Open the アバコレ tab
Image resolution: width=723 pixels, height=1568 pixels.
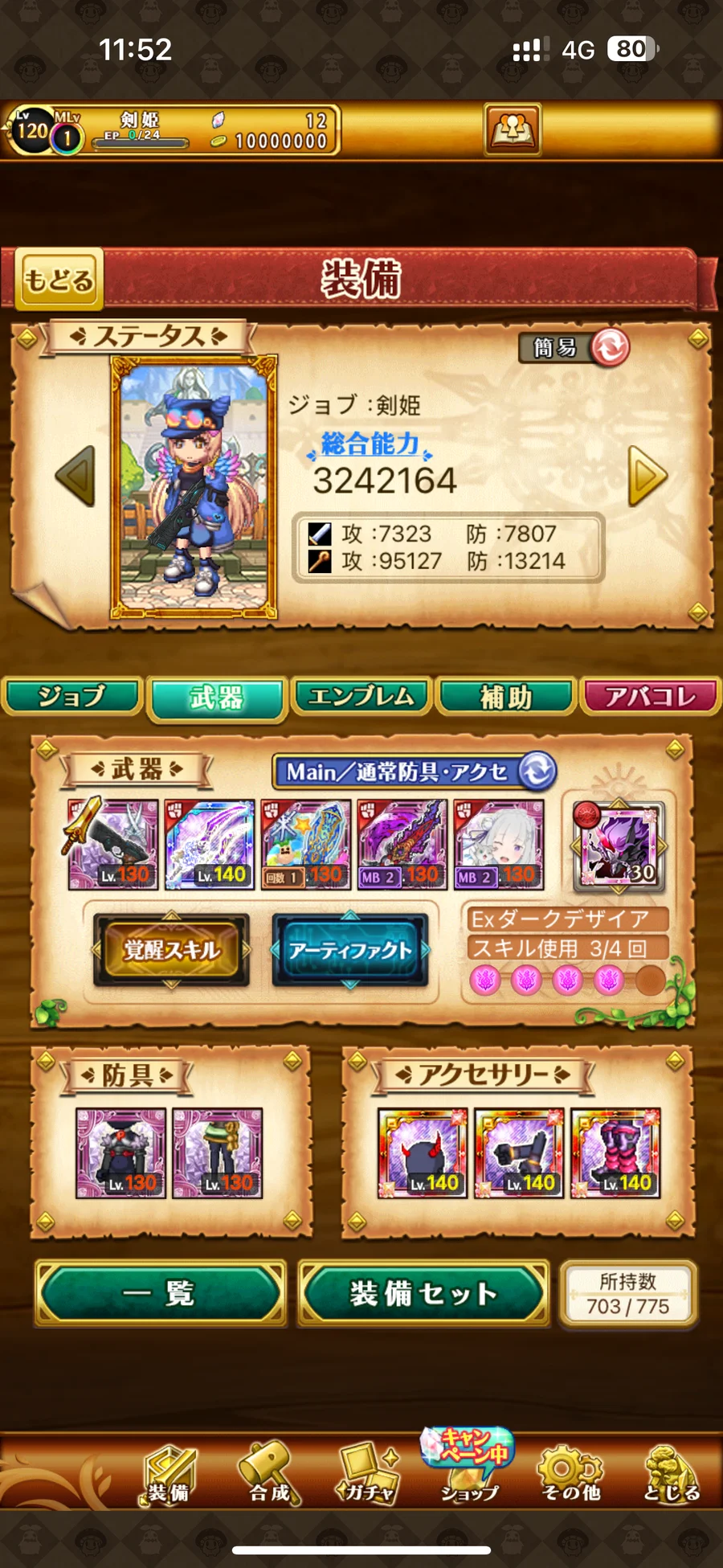[x=651, y=696]
